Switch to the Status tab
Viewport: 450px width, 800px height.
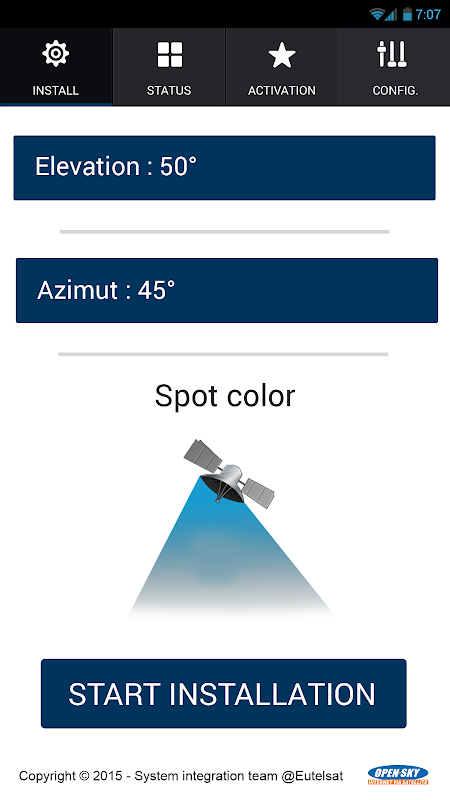(169, 67)
